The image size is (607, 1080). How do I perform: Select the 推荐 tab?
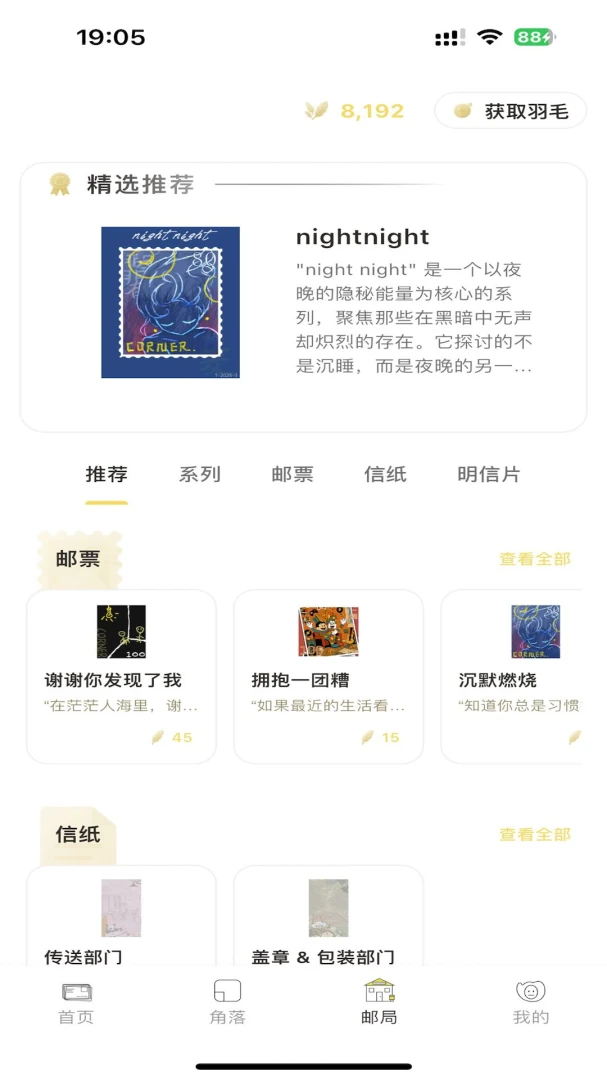pos(106,475)
